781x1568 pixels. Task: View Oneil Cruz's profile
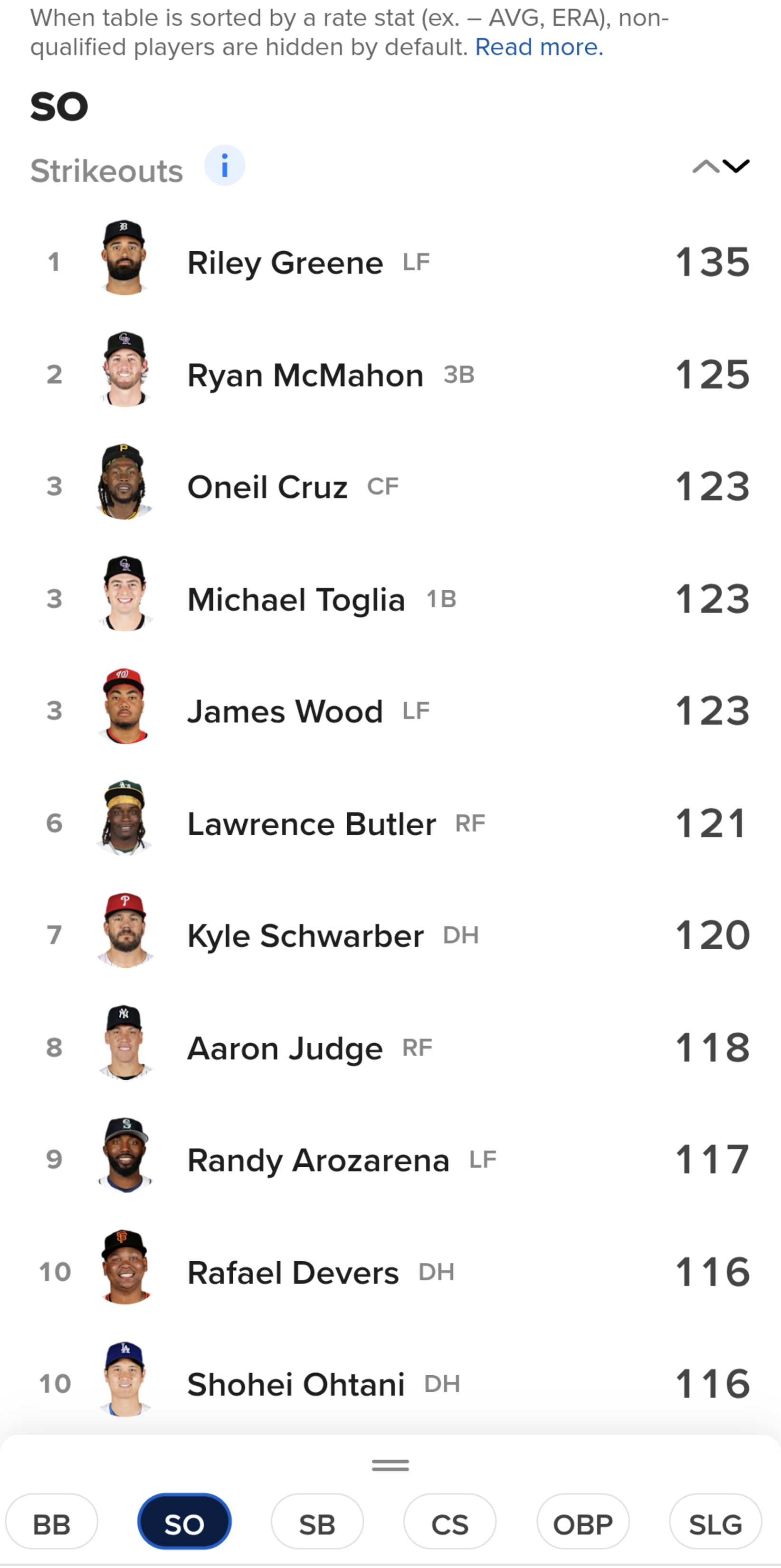click(x=390, y=486)
